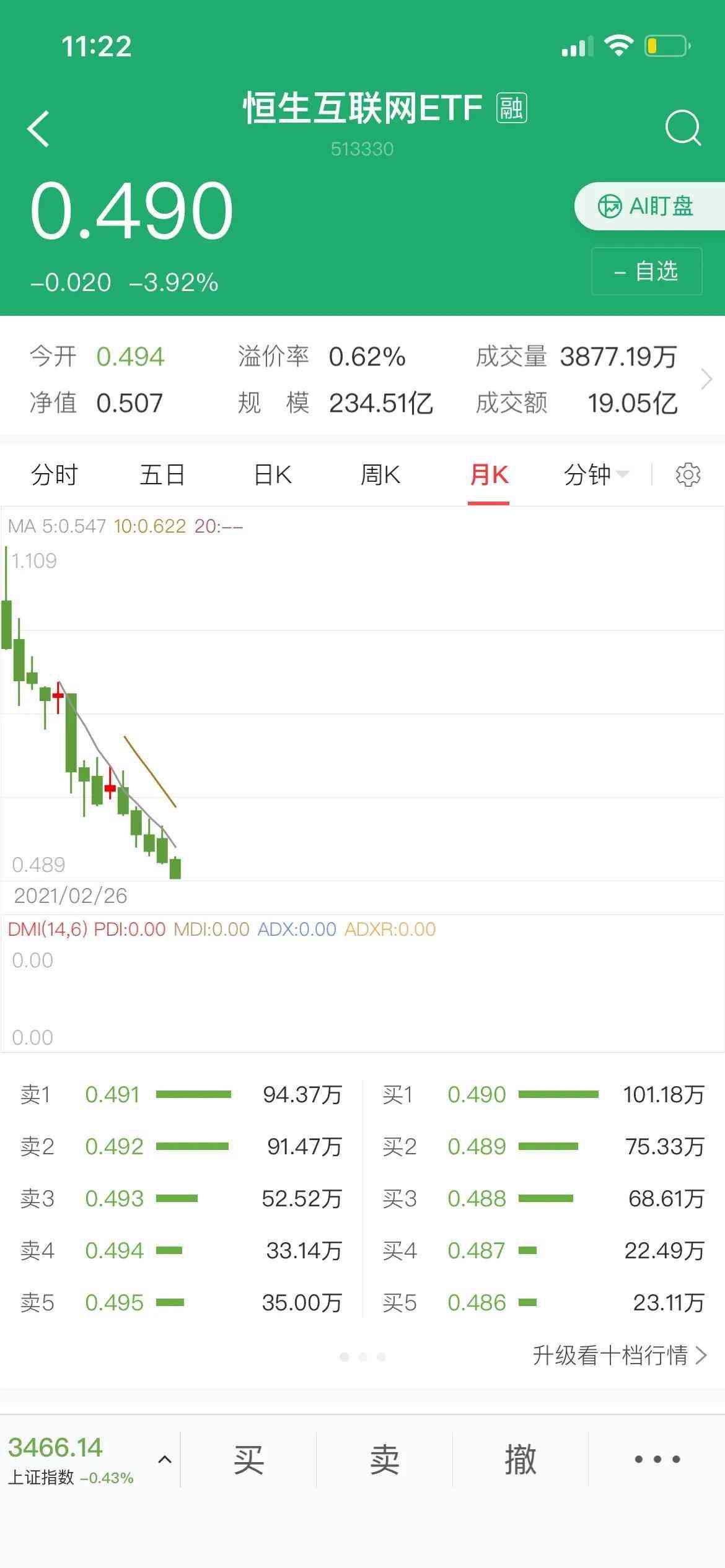Switch to the 五日 chart tab
This screenshot has width=725, height=1568.
162,475
